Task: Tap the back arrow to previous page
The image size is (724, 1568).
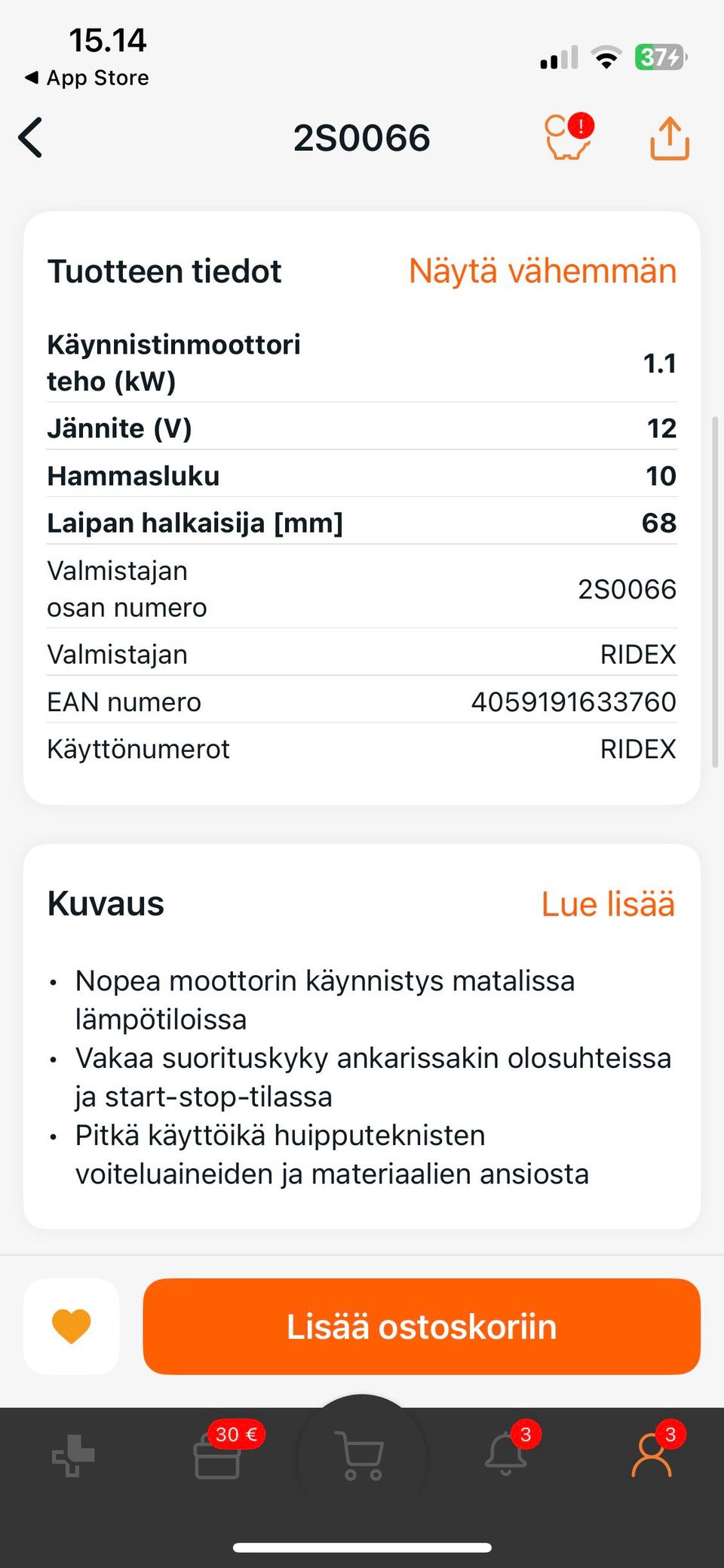Action: pyautogui.click(x=30, y=139)
